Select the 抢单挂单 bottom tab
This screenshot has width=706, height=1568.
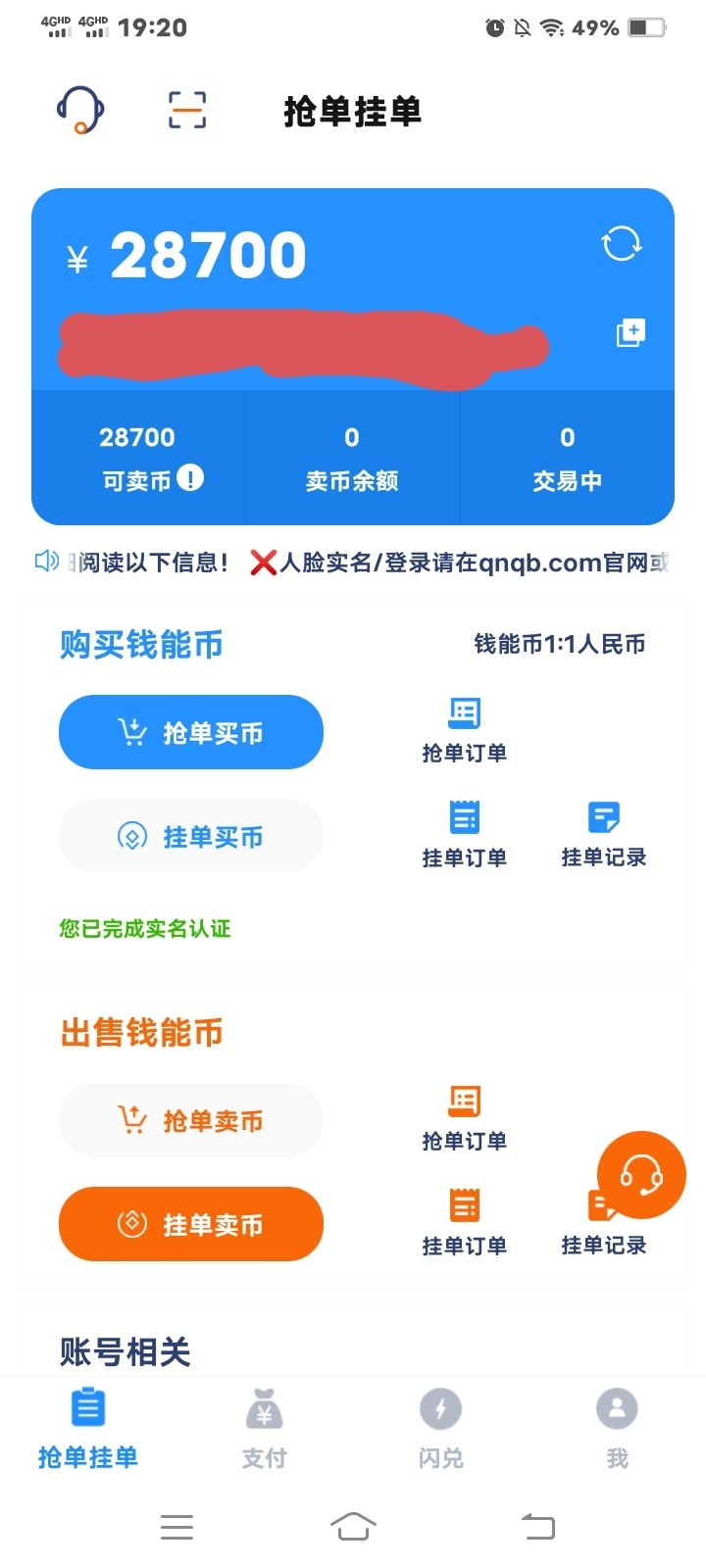coord(87,1431)
